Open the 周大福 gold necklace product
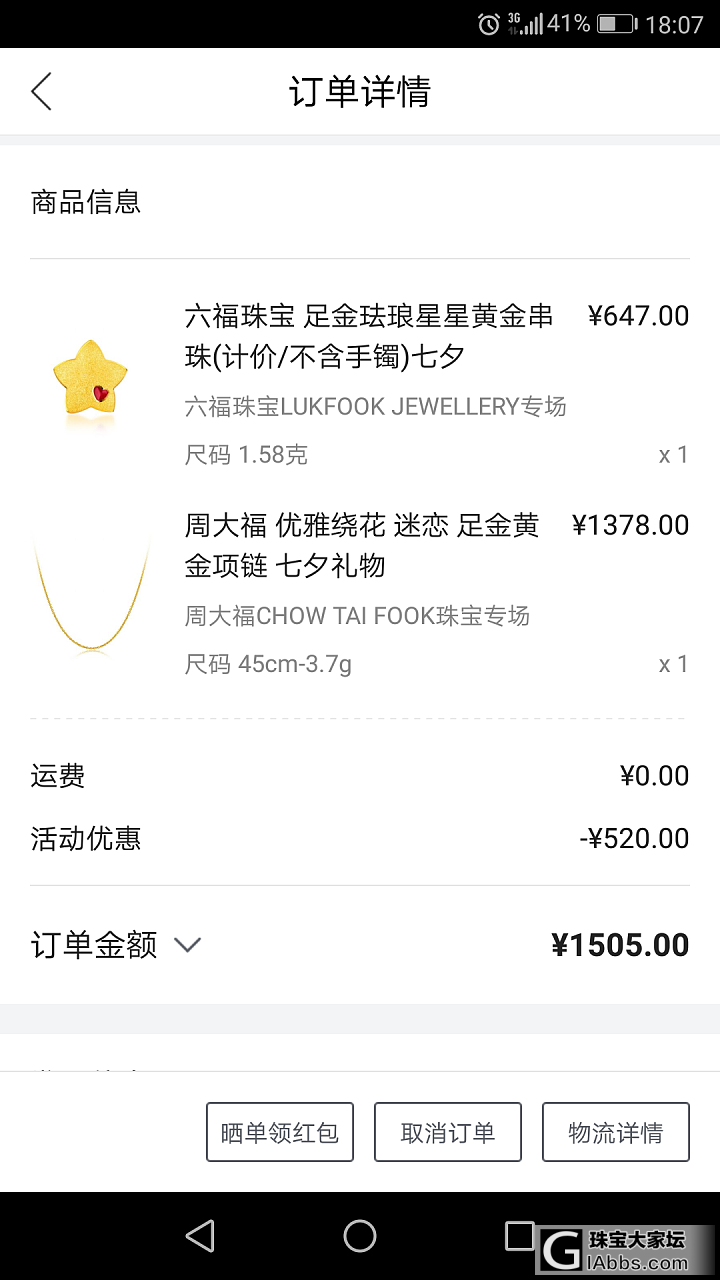The width and height of the screenshot is (720, 1280). tap(362, 545)
